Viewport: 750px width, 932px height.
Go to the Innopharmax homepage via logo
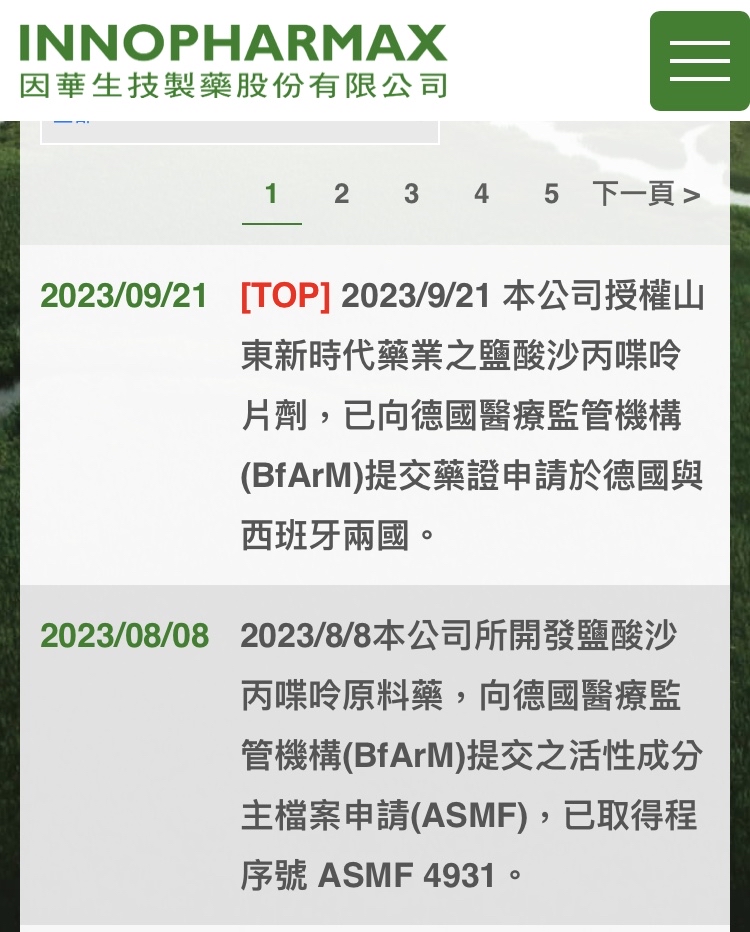point(232,60)
